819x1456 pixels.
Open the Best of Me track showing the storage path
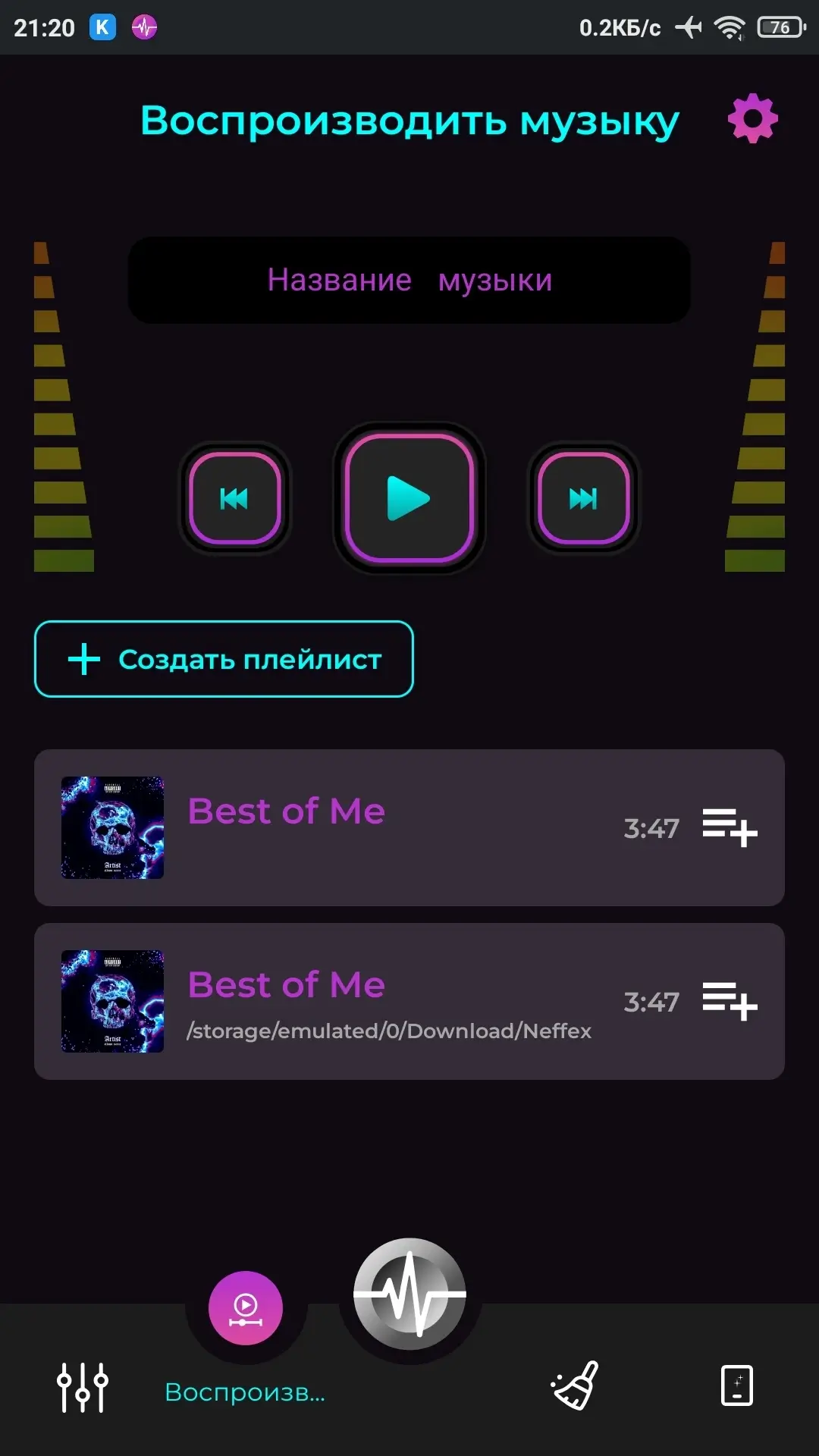click(x=409, y=1001)
